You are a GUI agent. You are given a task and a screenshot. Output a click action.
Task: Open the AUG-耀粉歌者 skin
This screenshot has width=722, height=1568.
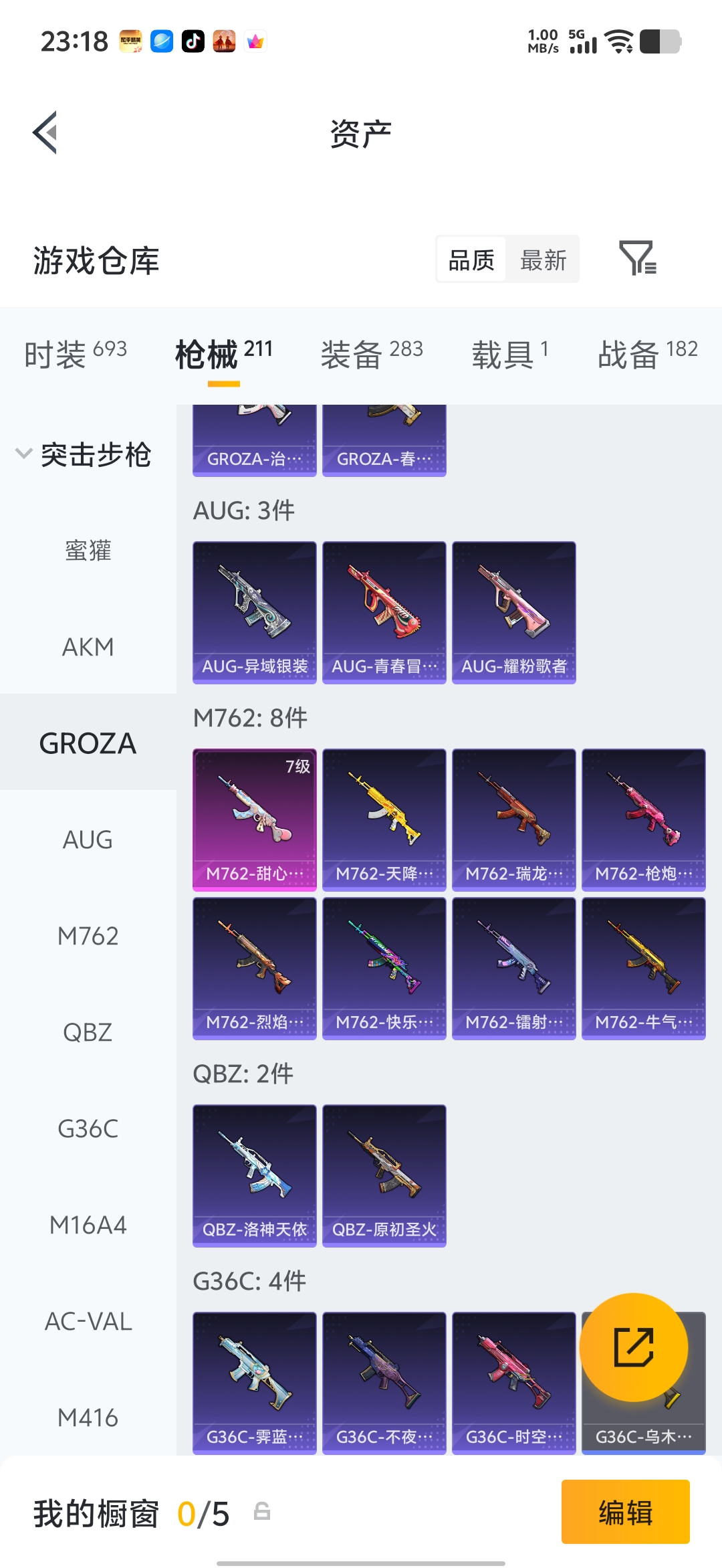514,613
